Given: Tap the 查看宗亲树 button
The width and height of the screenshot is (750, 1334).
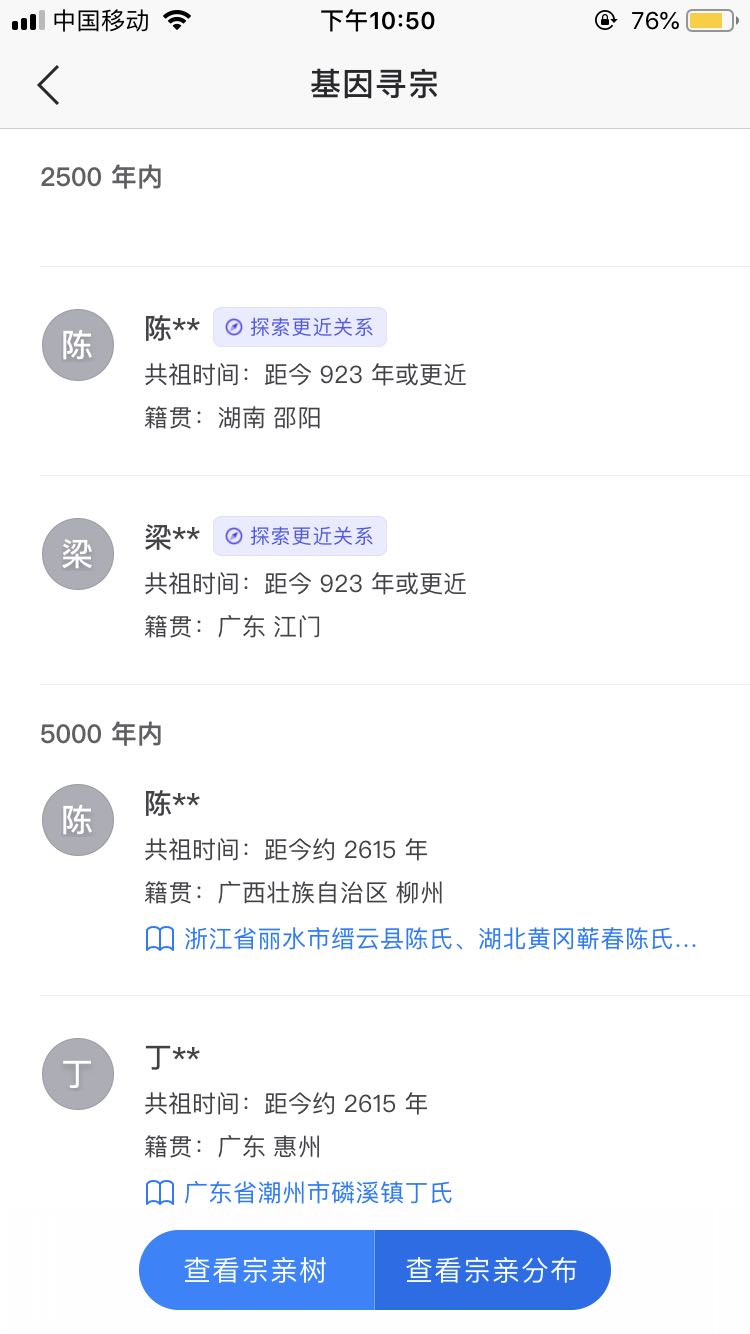Looking at the screenshot, I should tap(256, 1270).
